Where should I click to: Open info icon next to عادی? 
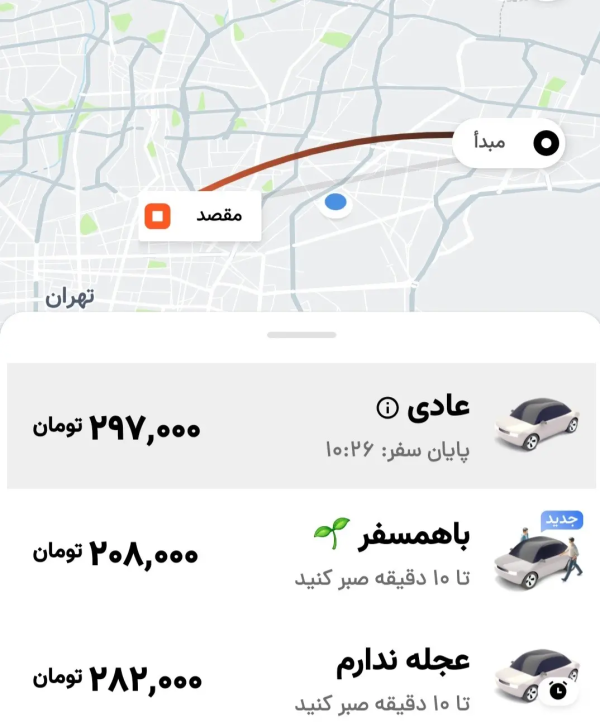click(x=387, y=408)
